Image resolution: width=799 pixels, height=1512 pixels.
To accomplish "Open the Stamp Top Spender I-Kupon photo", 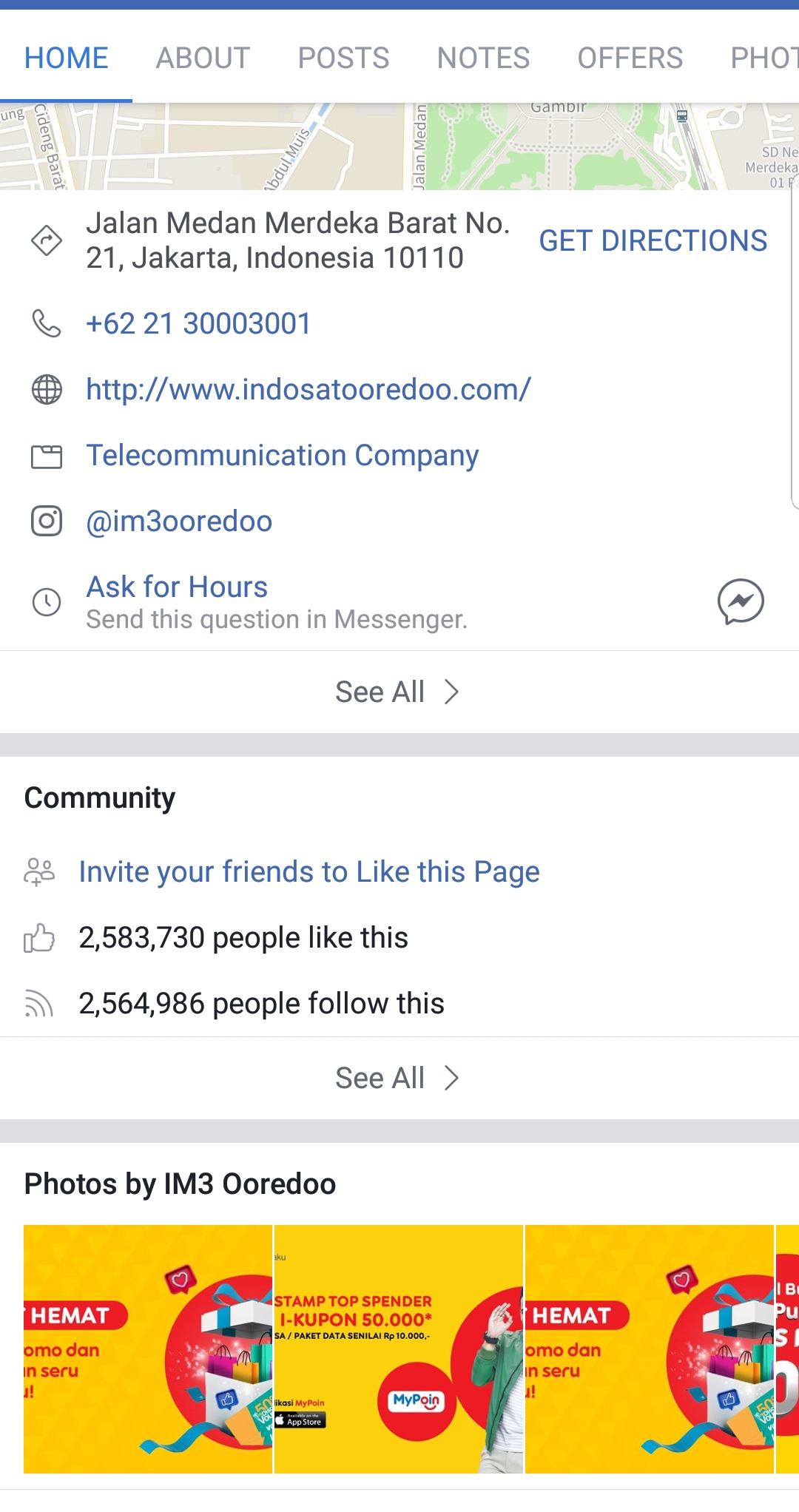I will (399, 1349).
